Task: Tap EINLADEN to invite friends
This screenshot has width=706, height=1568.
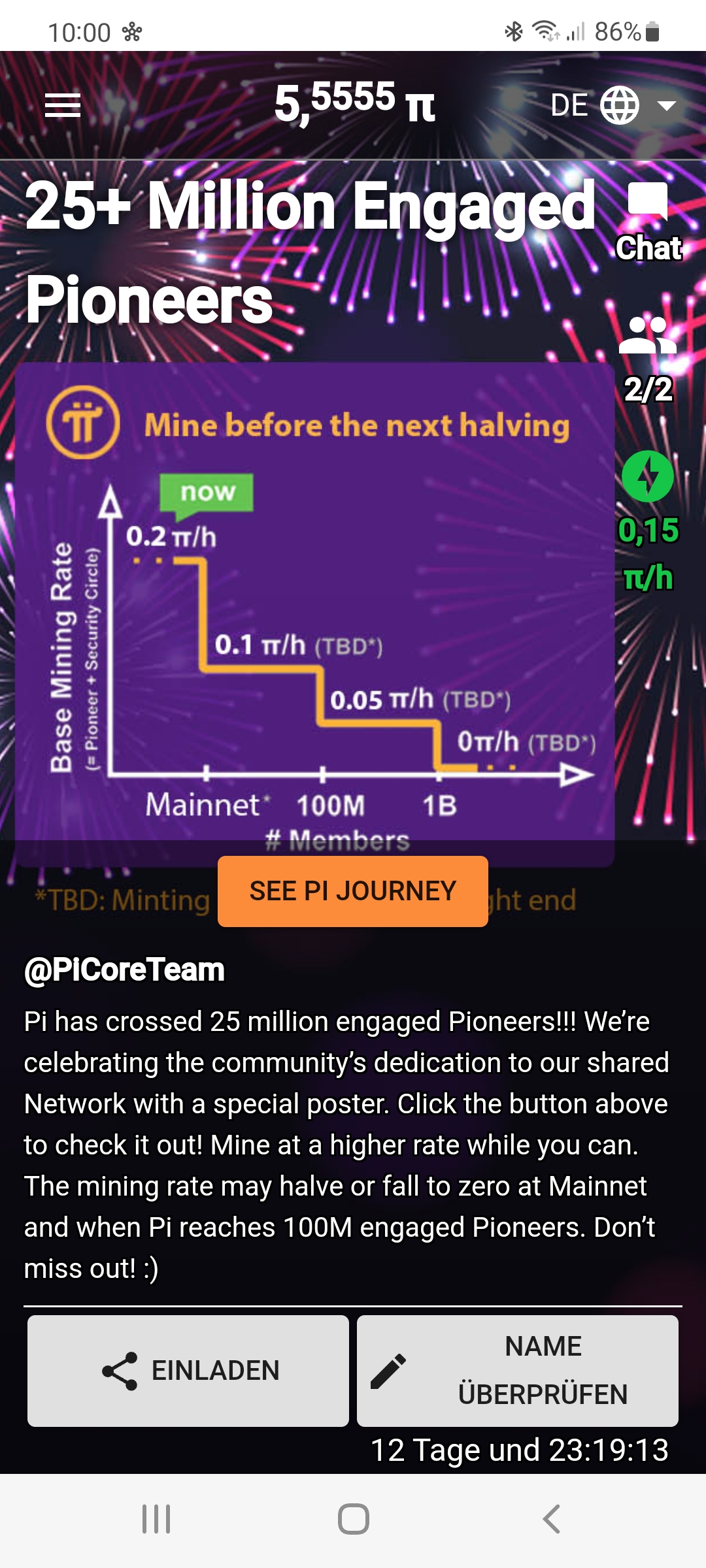Action: tap(188, 1370)
